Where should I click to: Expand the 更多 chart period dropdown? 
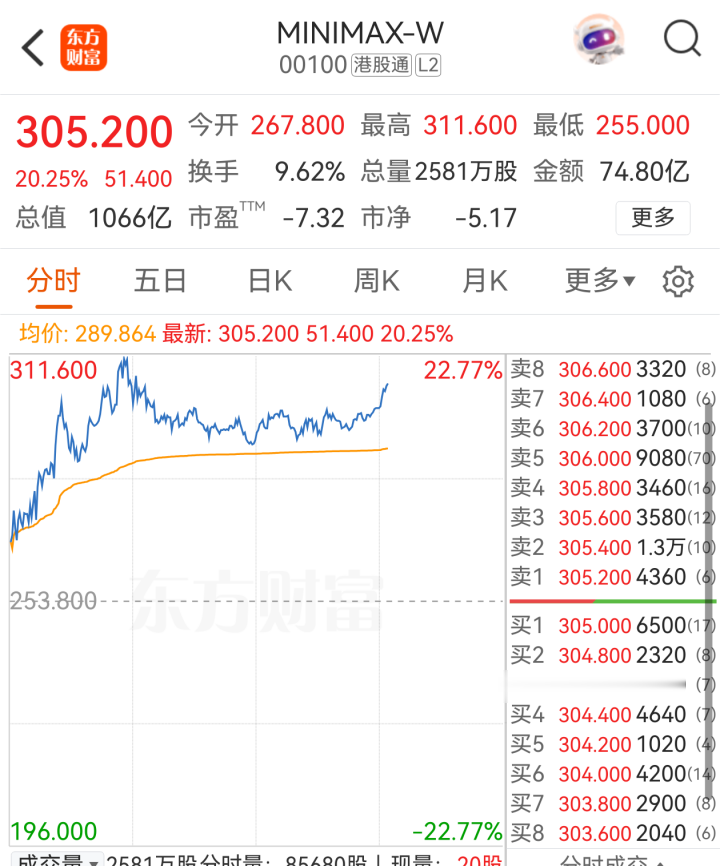pyautogui.click(x=600, y=281)
